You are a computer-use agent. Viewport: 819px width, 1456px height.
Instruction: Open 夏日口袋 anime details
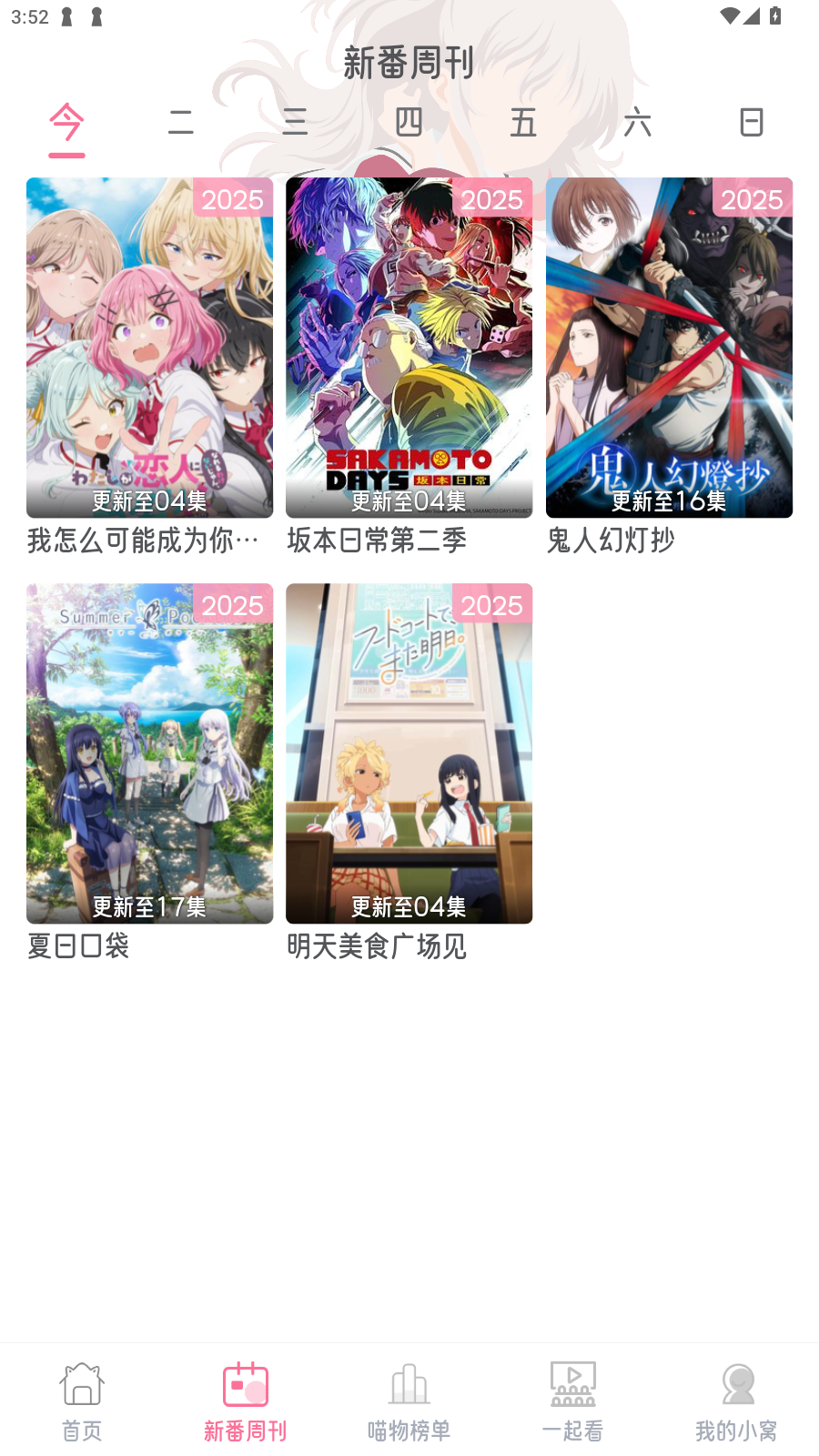(149, 753)
